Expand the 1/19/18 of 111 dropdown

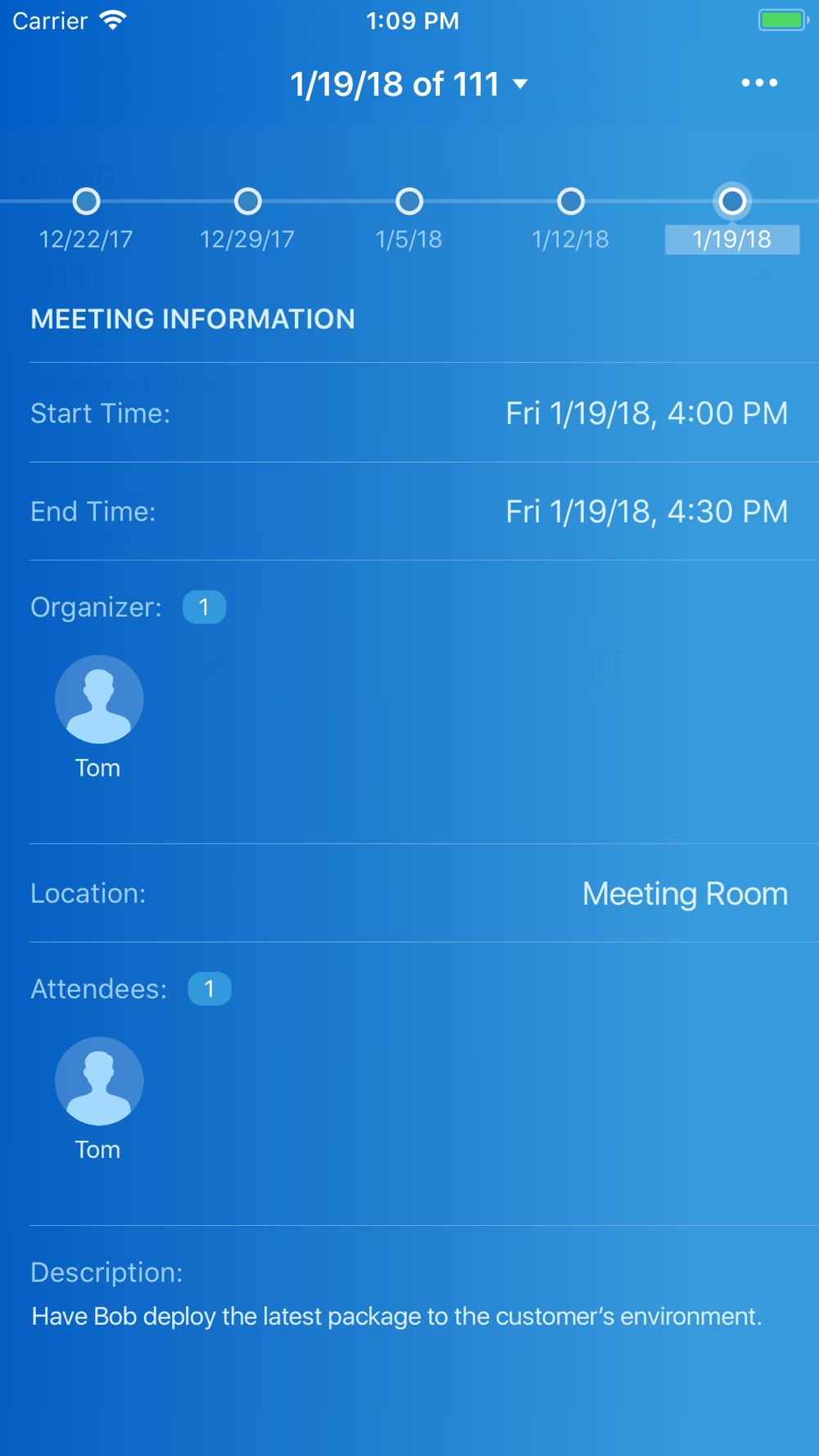pyautogui.click(x=409, y=84)
